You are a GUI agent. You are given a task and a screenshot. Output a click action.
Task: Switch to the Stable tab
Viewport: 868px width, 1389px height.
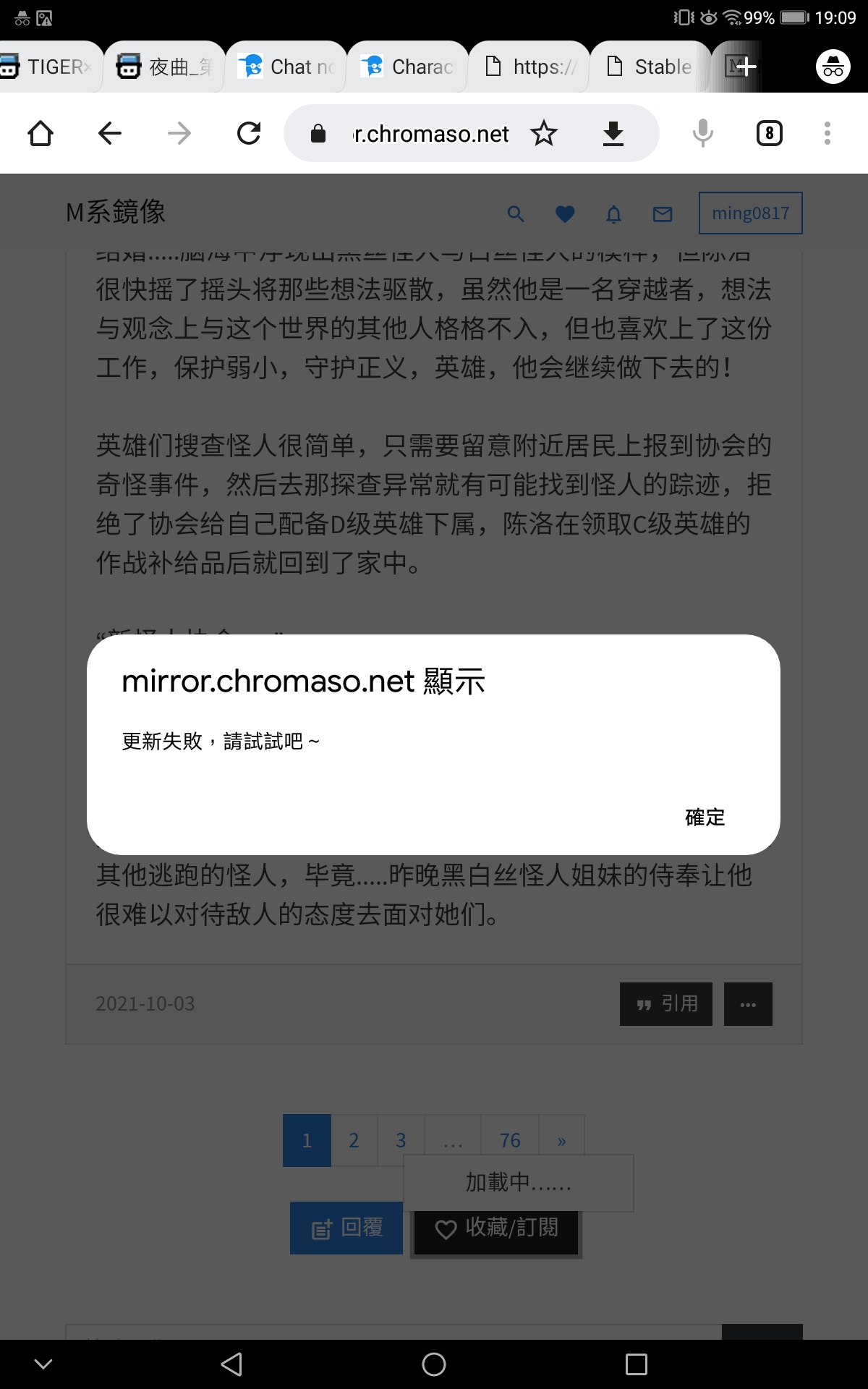650,67
